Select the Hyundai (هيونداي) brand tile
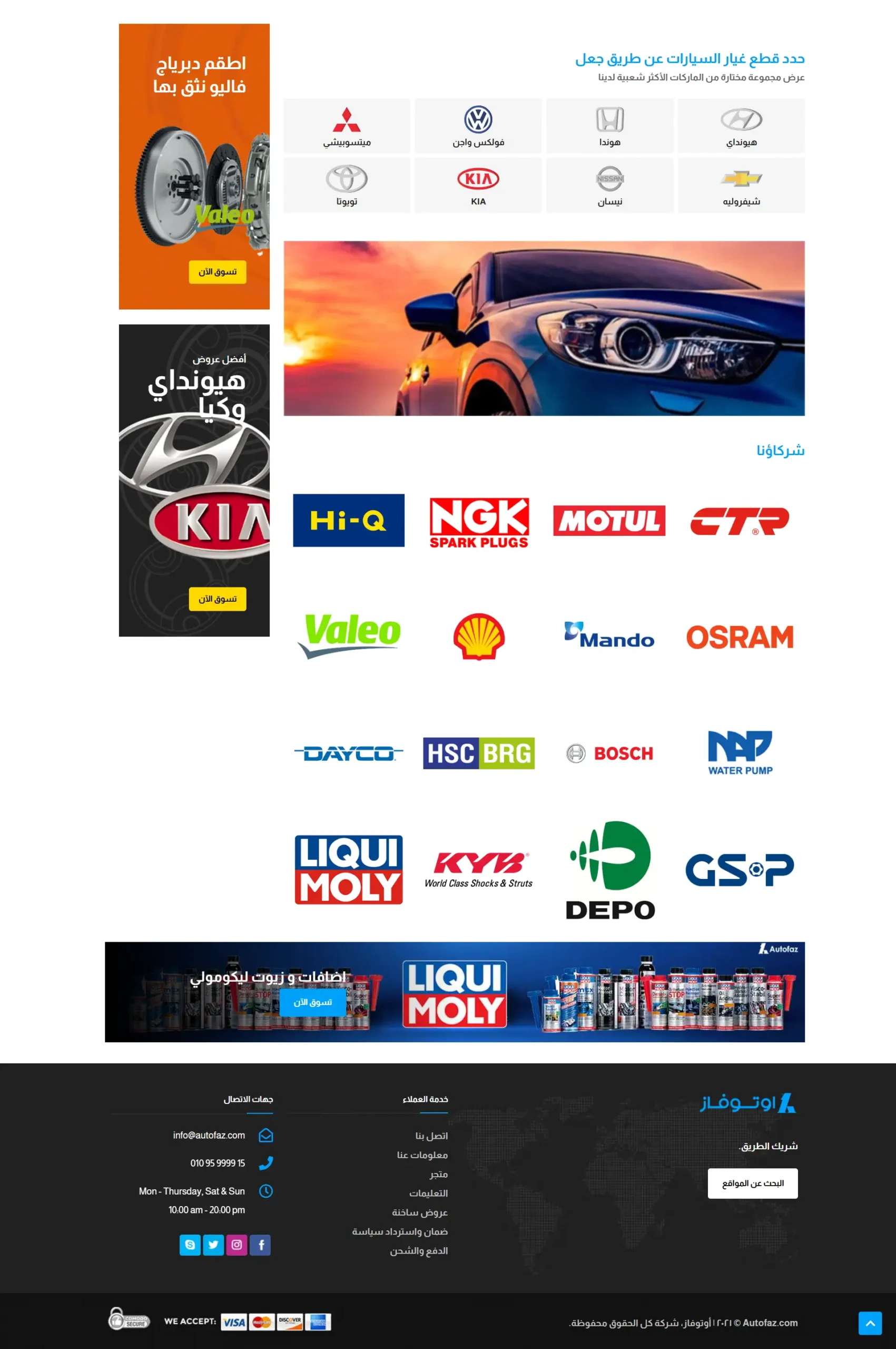896x1349 pixels. [741, 126]
